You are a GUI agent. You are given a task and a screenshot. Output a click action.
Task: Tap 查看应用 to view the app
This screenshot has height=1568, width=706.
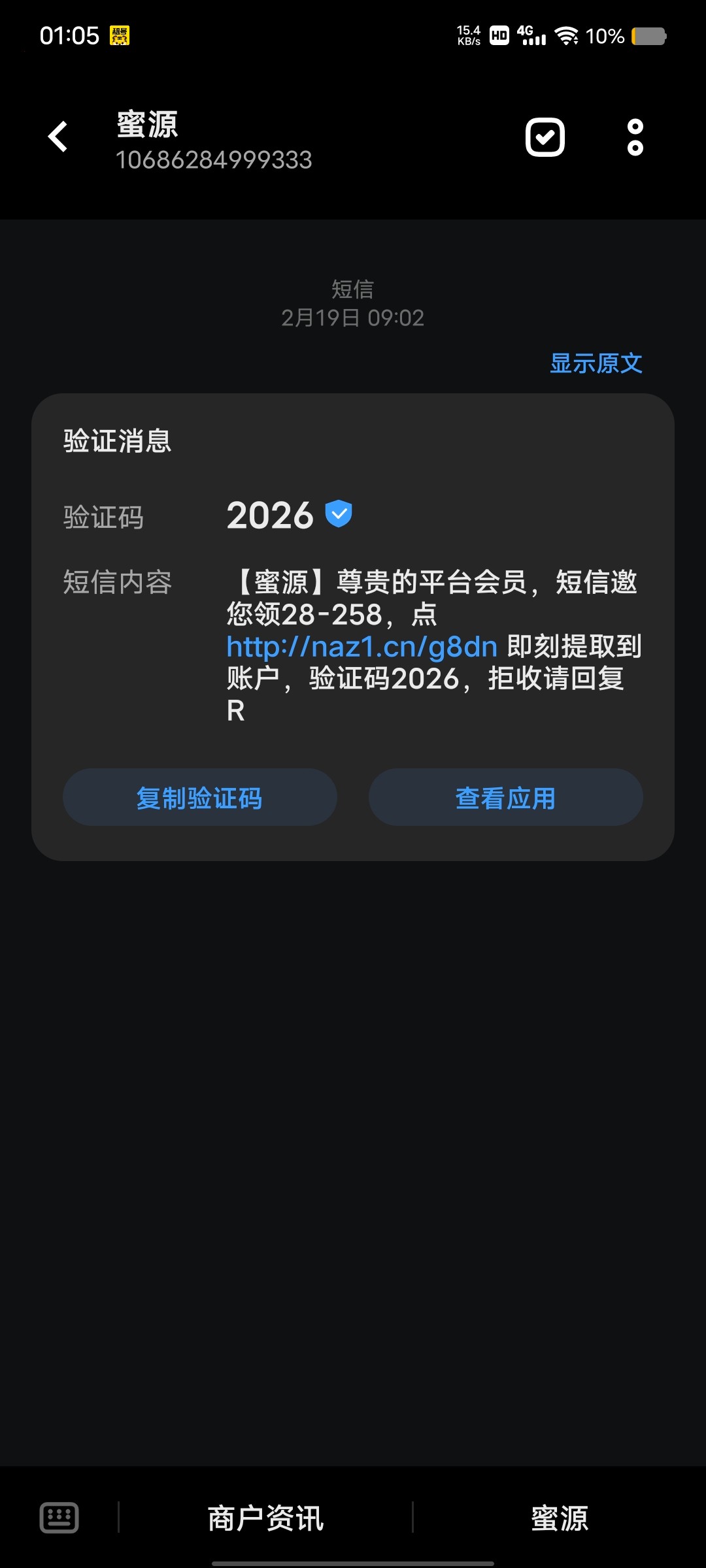click(506, 797)
